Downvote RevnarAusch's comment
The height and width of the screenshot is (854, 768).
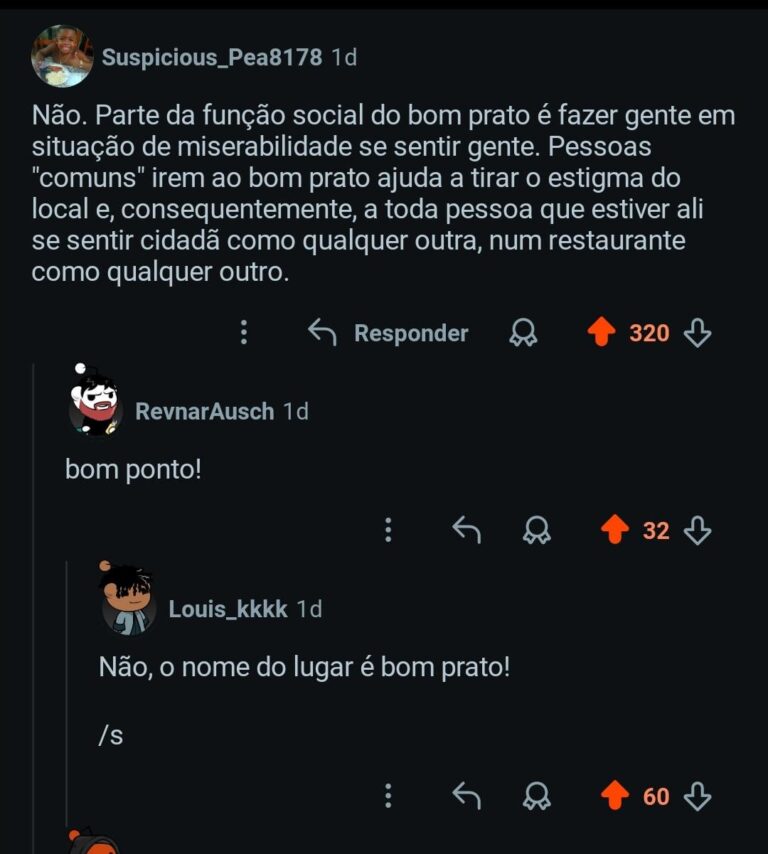click(x=697, y=530)
